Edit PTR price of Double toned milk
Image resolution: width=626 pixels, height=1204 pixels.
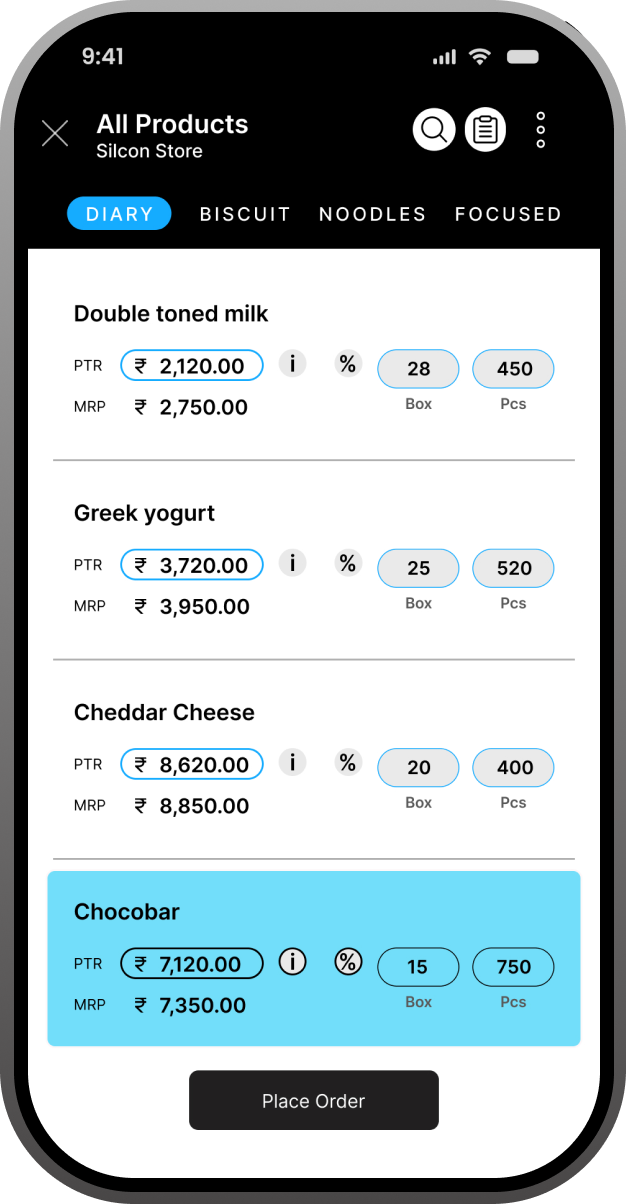click(192, 366)
